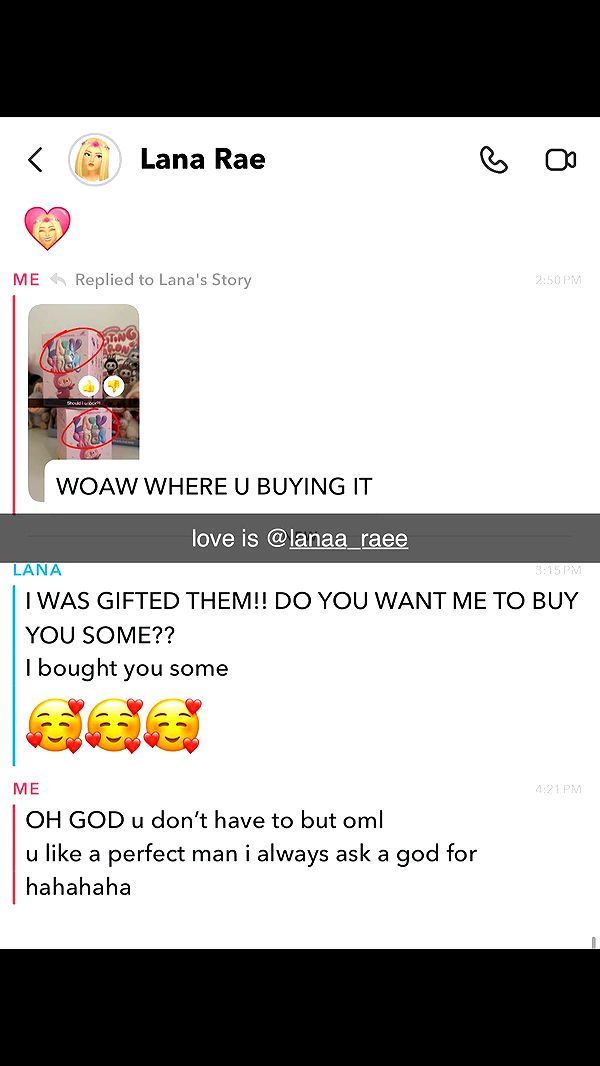Open the @lanaa_raee mention link

pyautogui.click(x=348, y=539)
